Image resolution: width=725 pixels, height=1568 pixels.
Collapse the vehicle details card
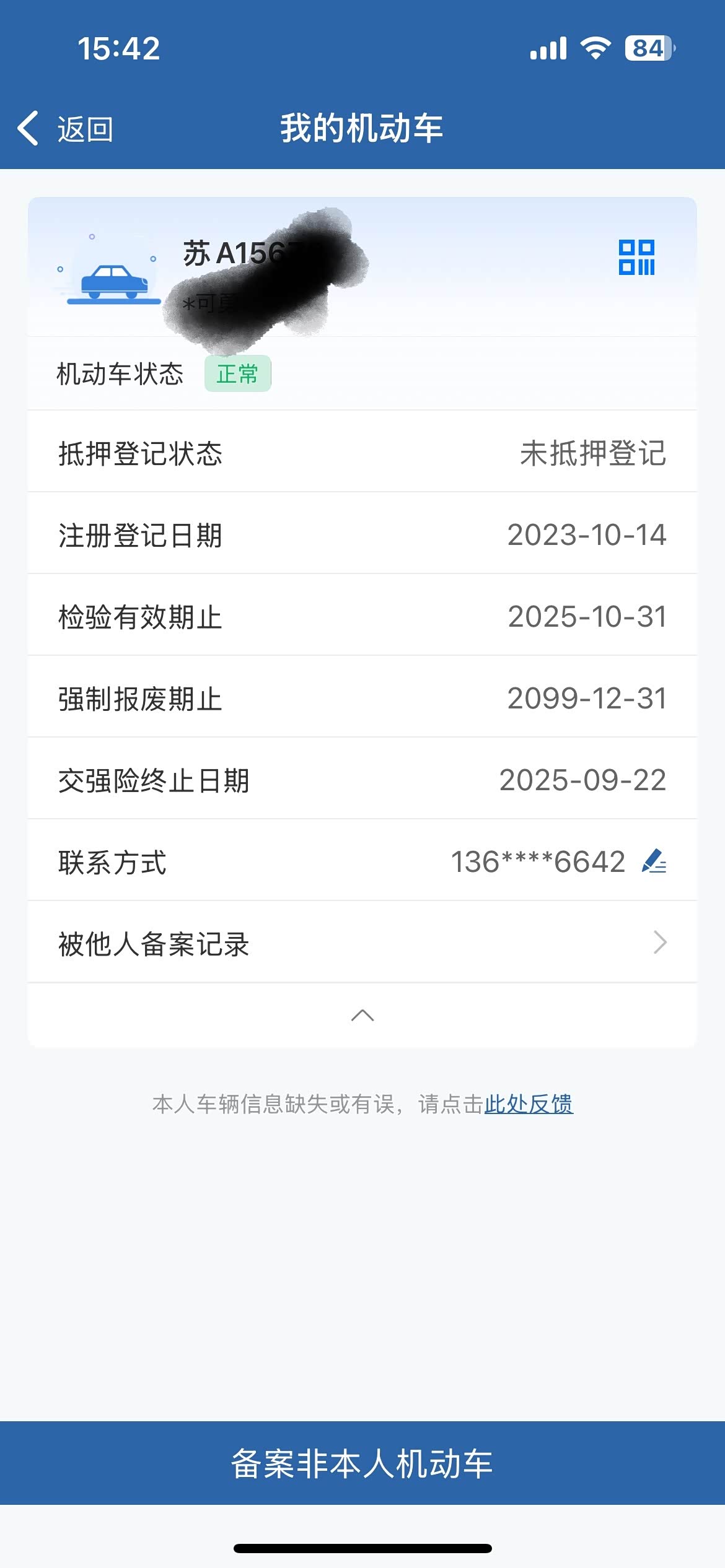[x=362, y=1015]
